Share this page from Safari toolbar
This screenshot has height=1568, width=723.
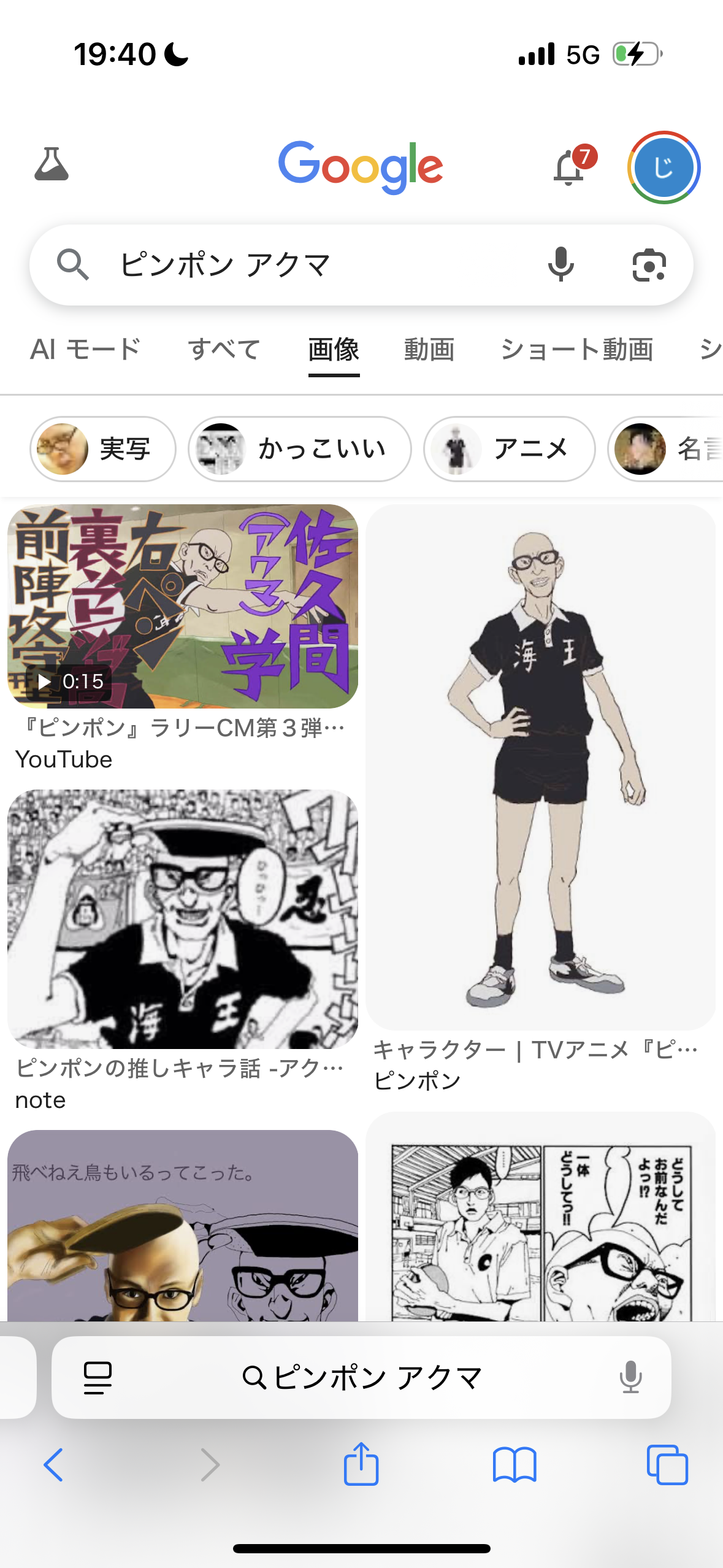tap(361, 1465)
